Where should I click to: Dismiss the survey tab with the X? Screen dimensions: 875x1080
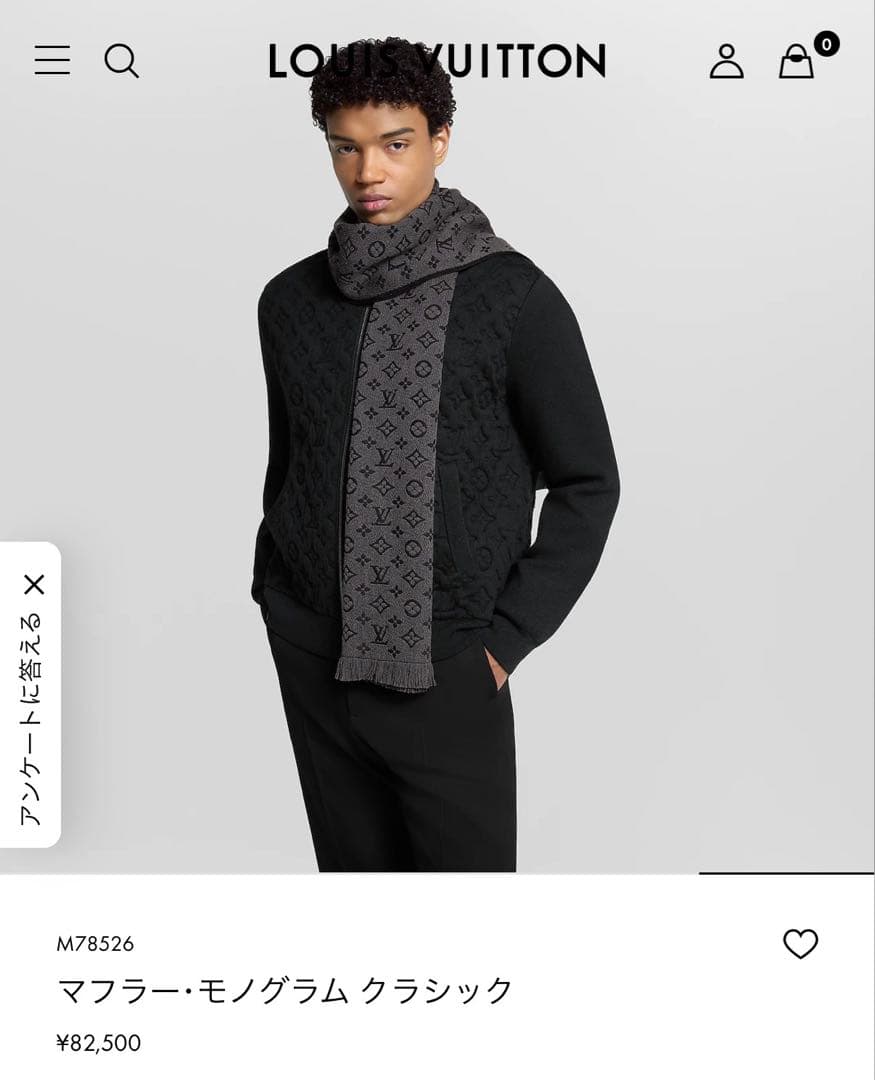(x=34, y=584)
